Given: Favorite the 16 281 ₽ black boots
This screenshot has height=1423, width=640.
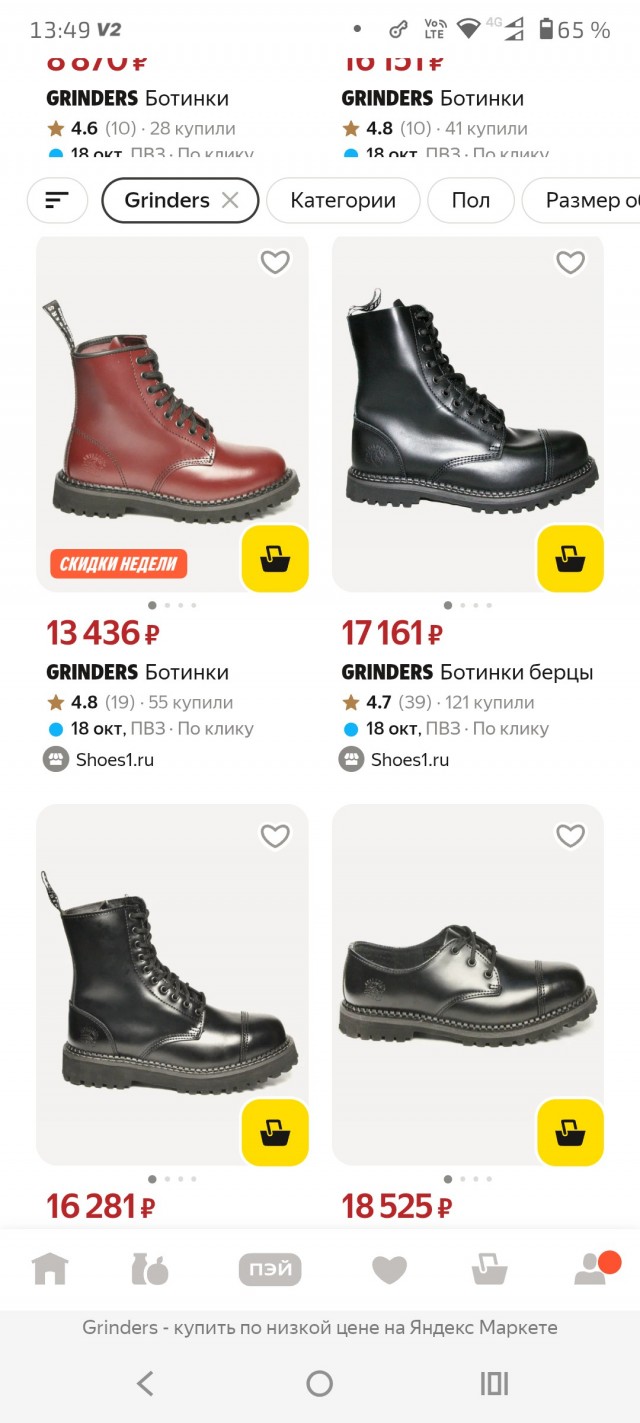Looking at the screenshot, I should pos(275,836).
